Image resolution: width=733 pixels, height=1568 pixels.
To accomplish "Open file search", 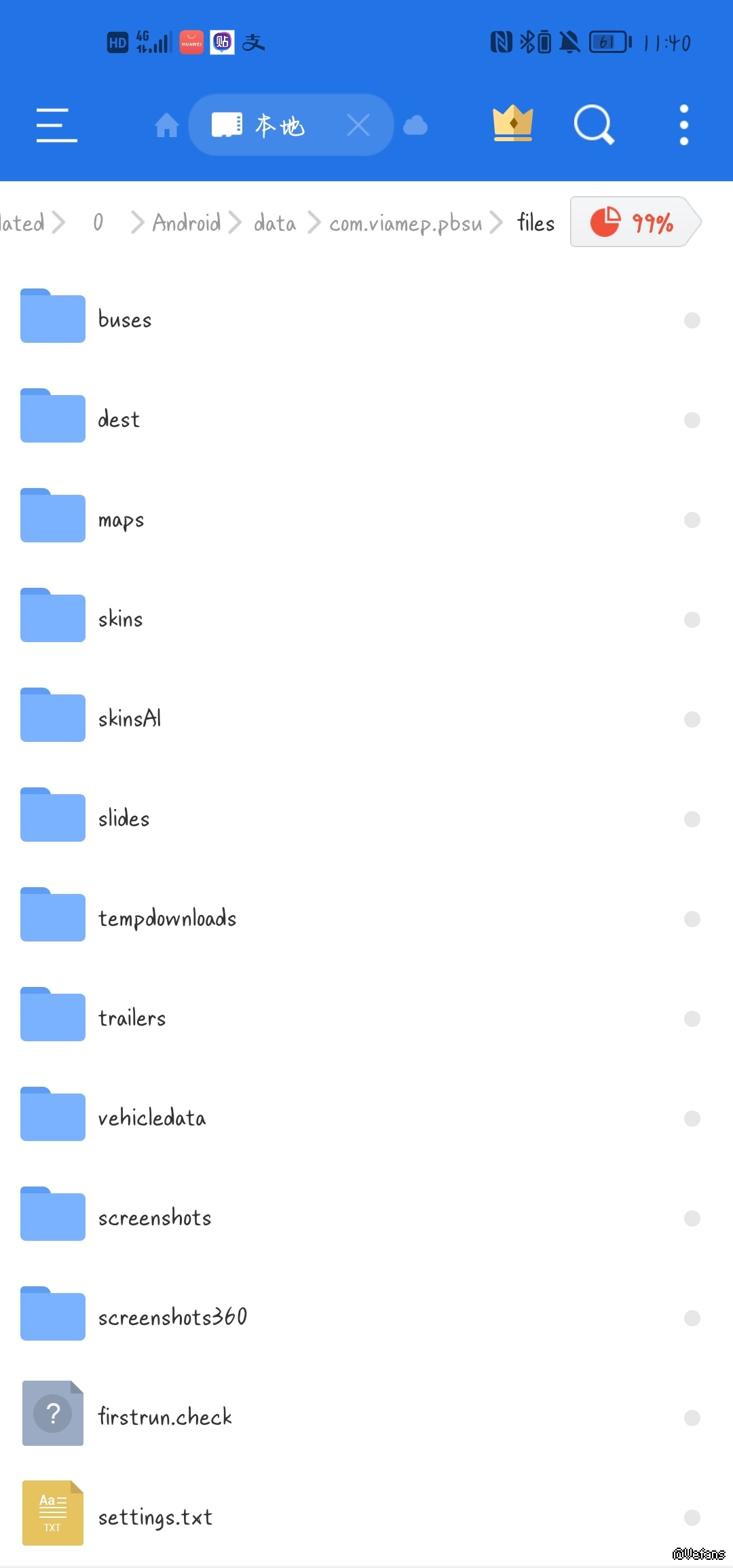I will pyautogui.click(x=594, y=125).
